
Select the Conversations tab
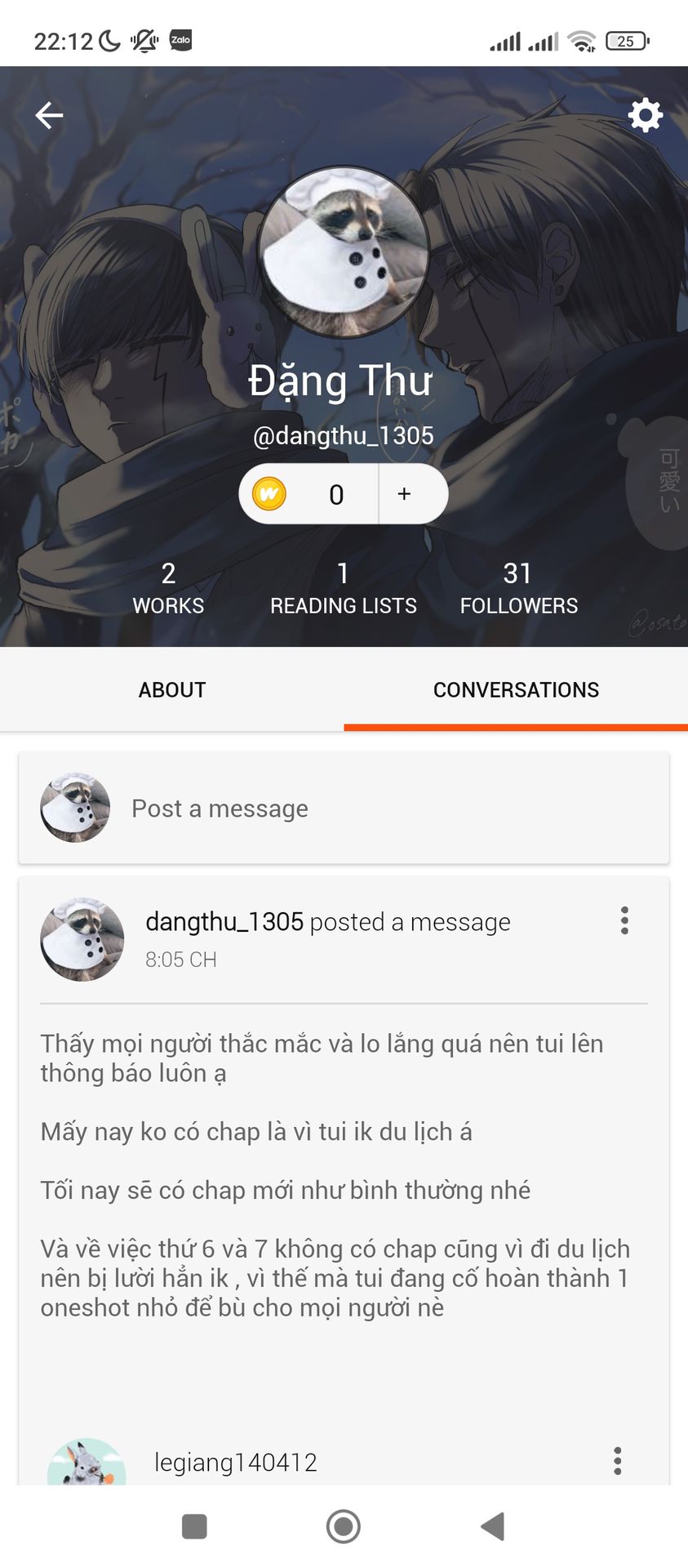[516, 690]
